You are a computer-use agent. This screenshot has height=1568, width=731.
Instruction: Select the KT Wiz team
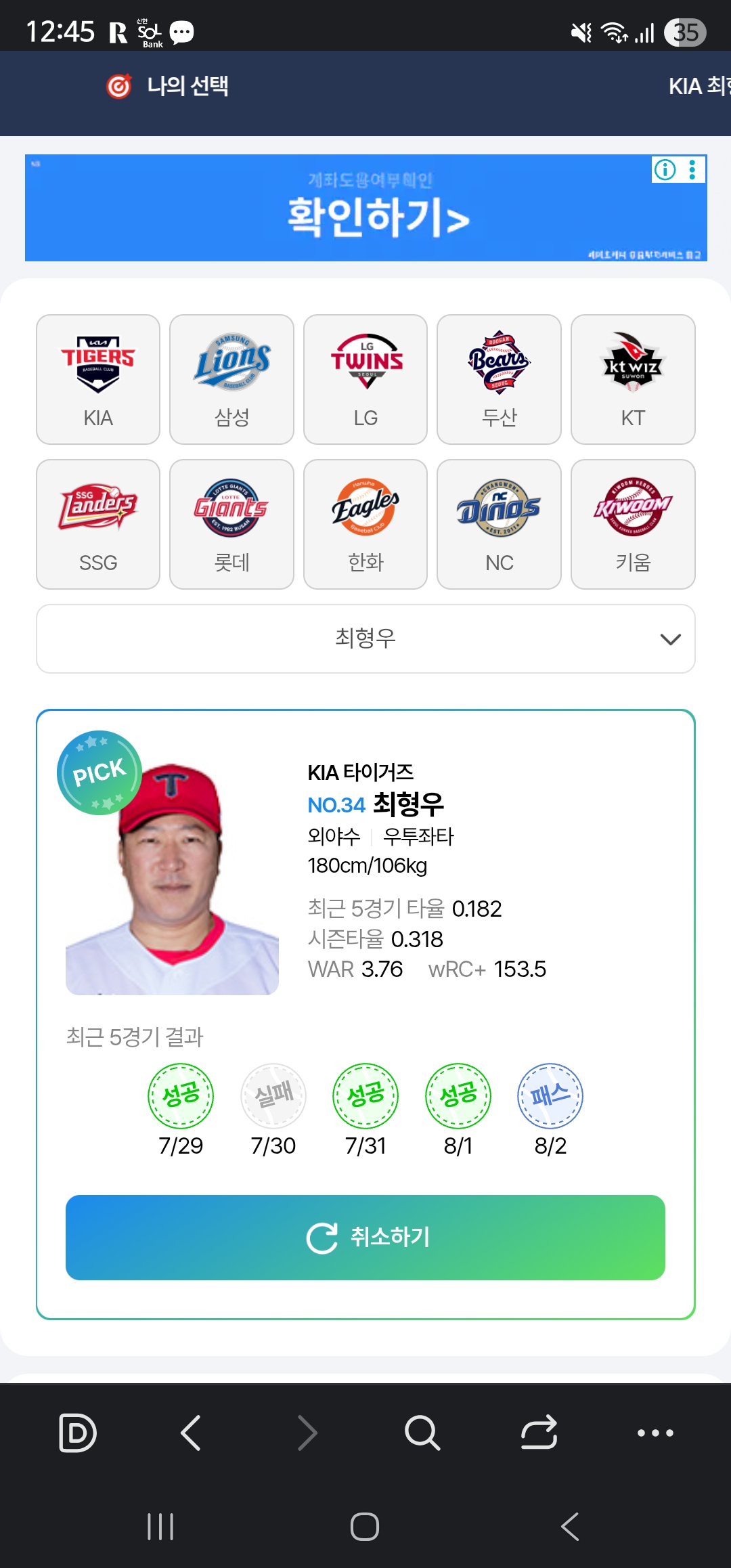tap(633, 379)
